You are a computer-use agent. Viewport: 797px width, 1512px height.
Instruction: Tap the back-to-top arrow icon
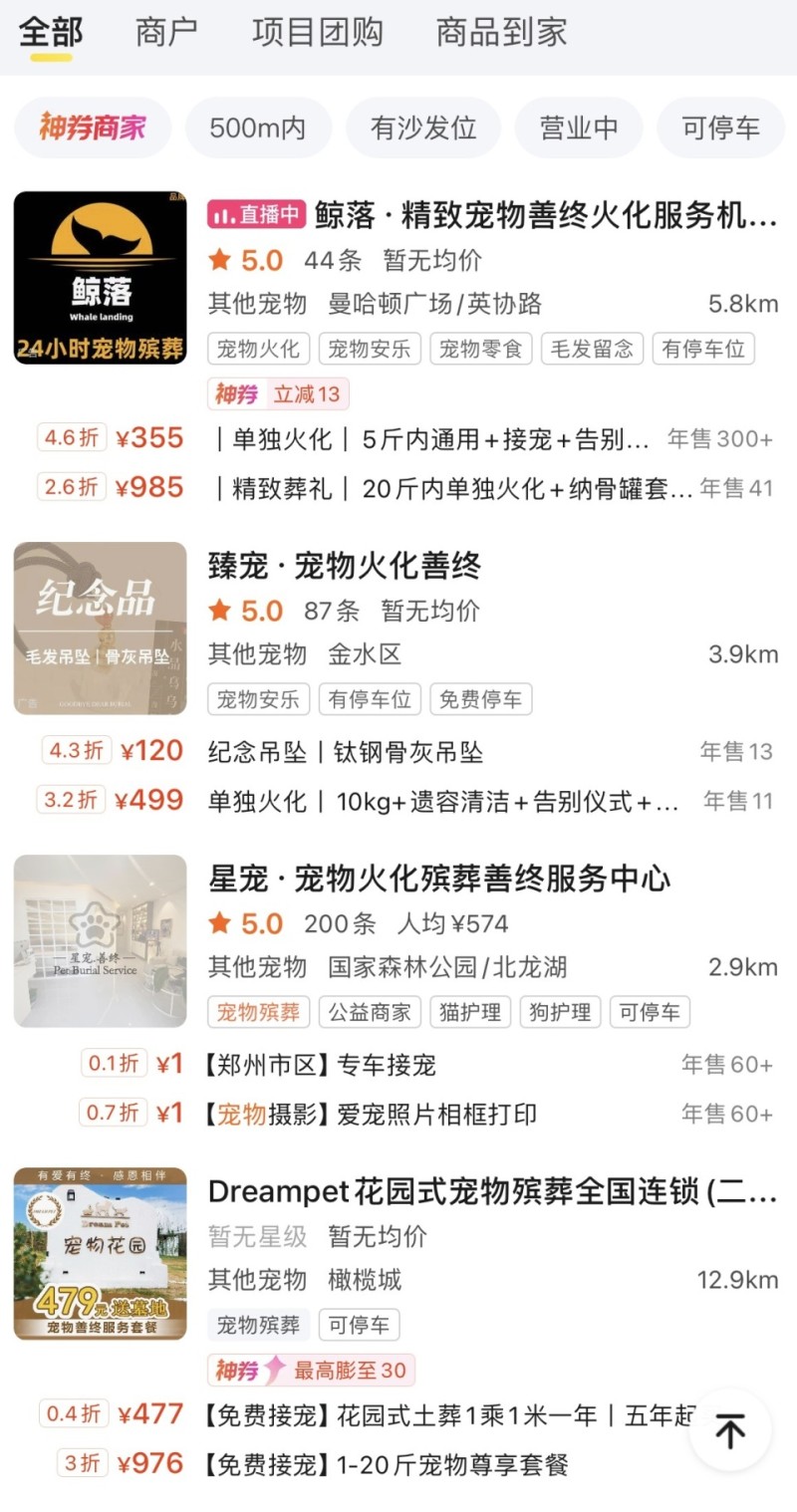(x=730, y=1428)
